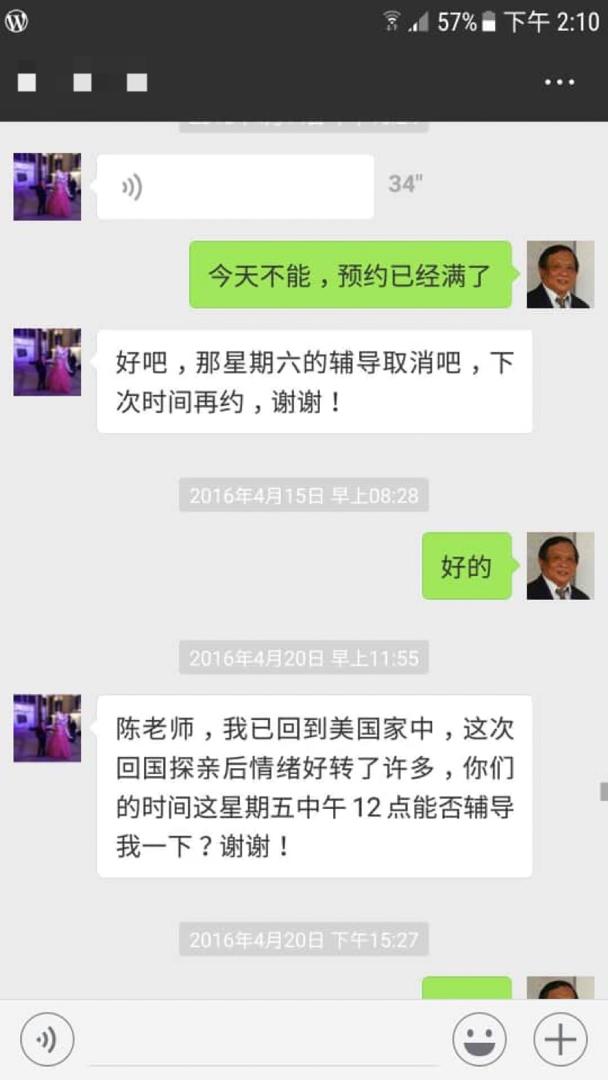Viewport: 608px width, 1080px height.
Task: Tap the message text input field
Action: coord(263,1039)
